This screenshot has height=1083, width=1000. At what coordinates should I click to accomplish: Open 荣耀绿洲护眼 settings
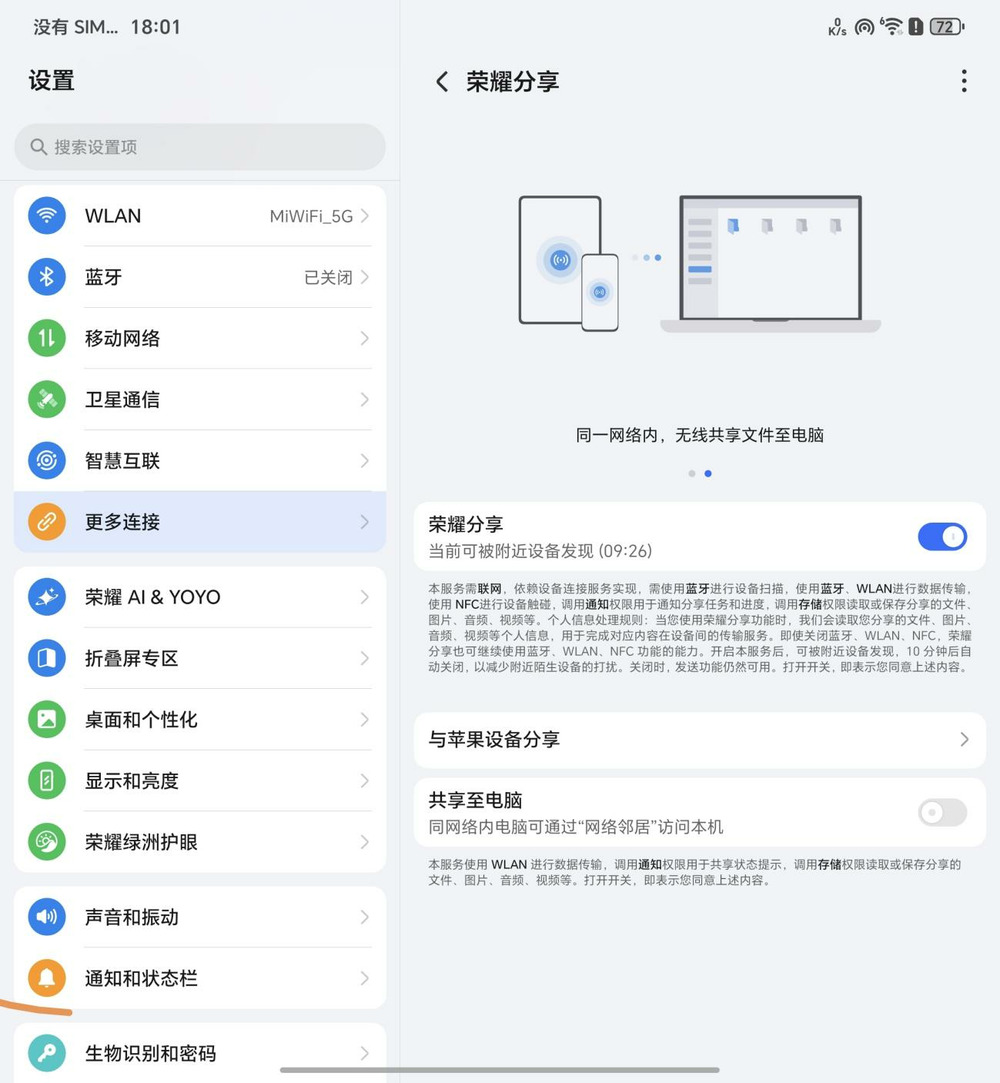200,841
